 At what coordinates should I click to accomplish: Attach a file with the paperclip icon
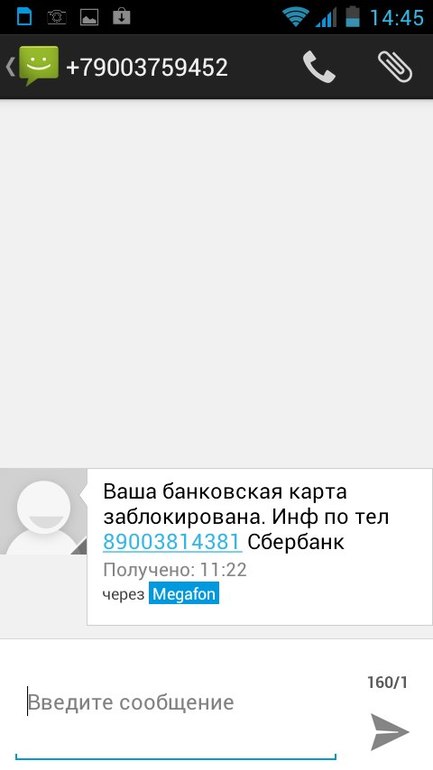[x=395, y=67]
